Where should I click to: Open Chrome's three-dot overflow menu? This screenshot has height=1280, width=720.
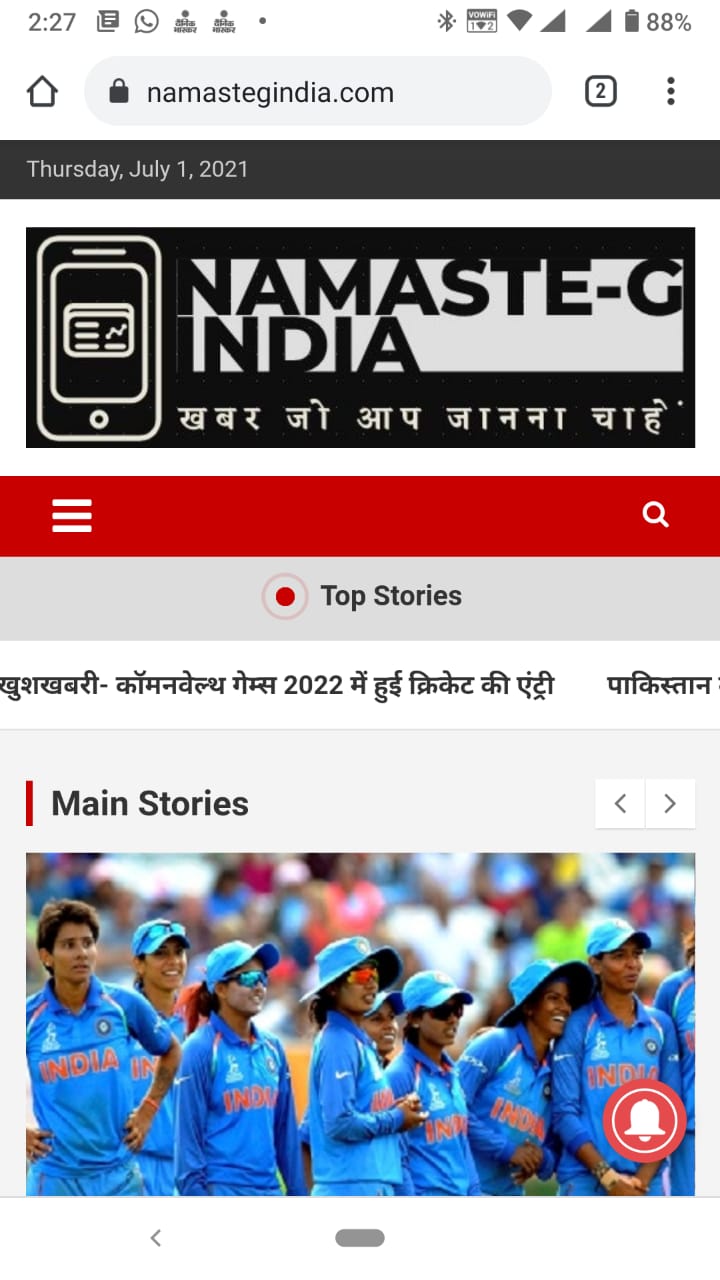[x=670, y=92]
